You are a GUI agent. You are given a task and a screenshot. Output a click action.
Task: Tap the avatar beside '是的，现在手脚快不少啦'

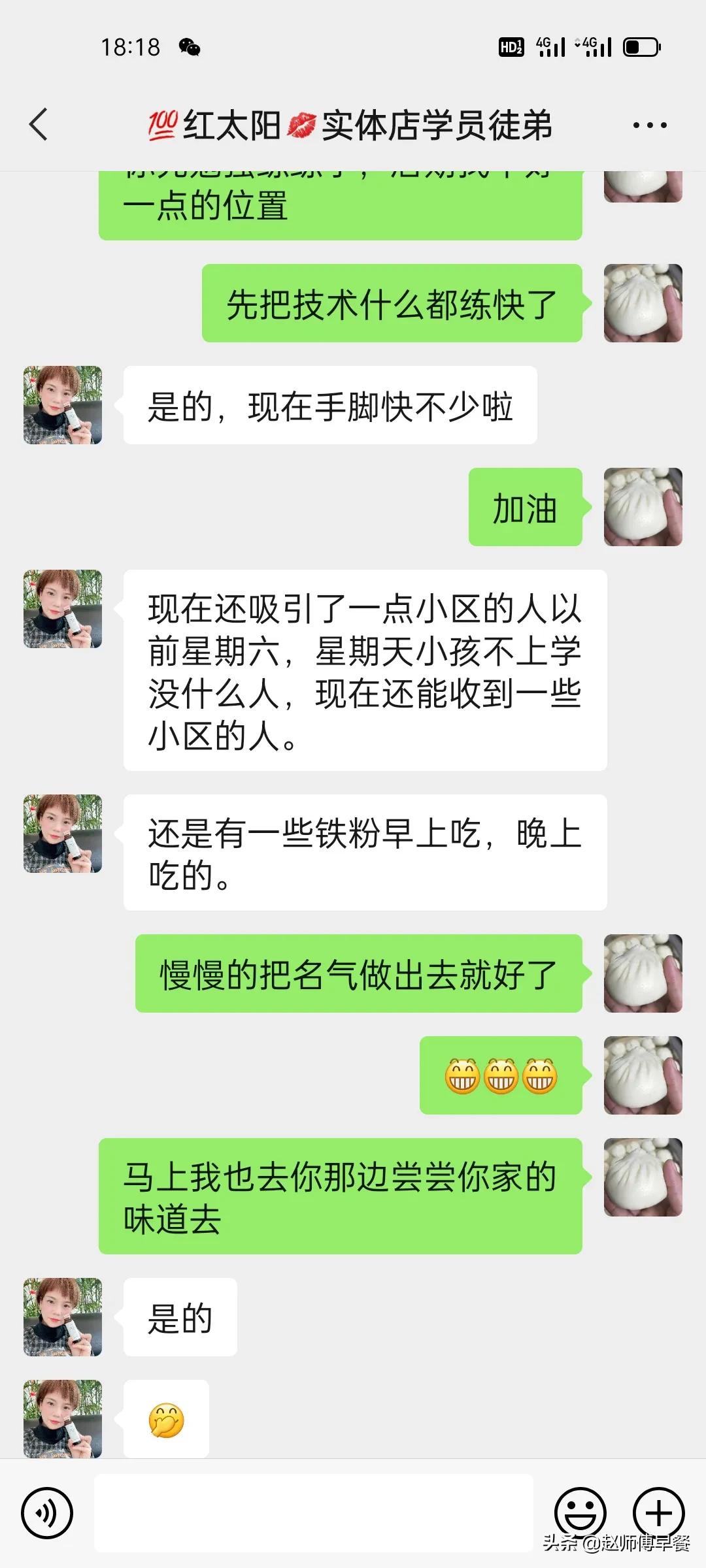[x=63, y=405]
